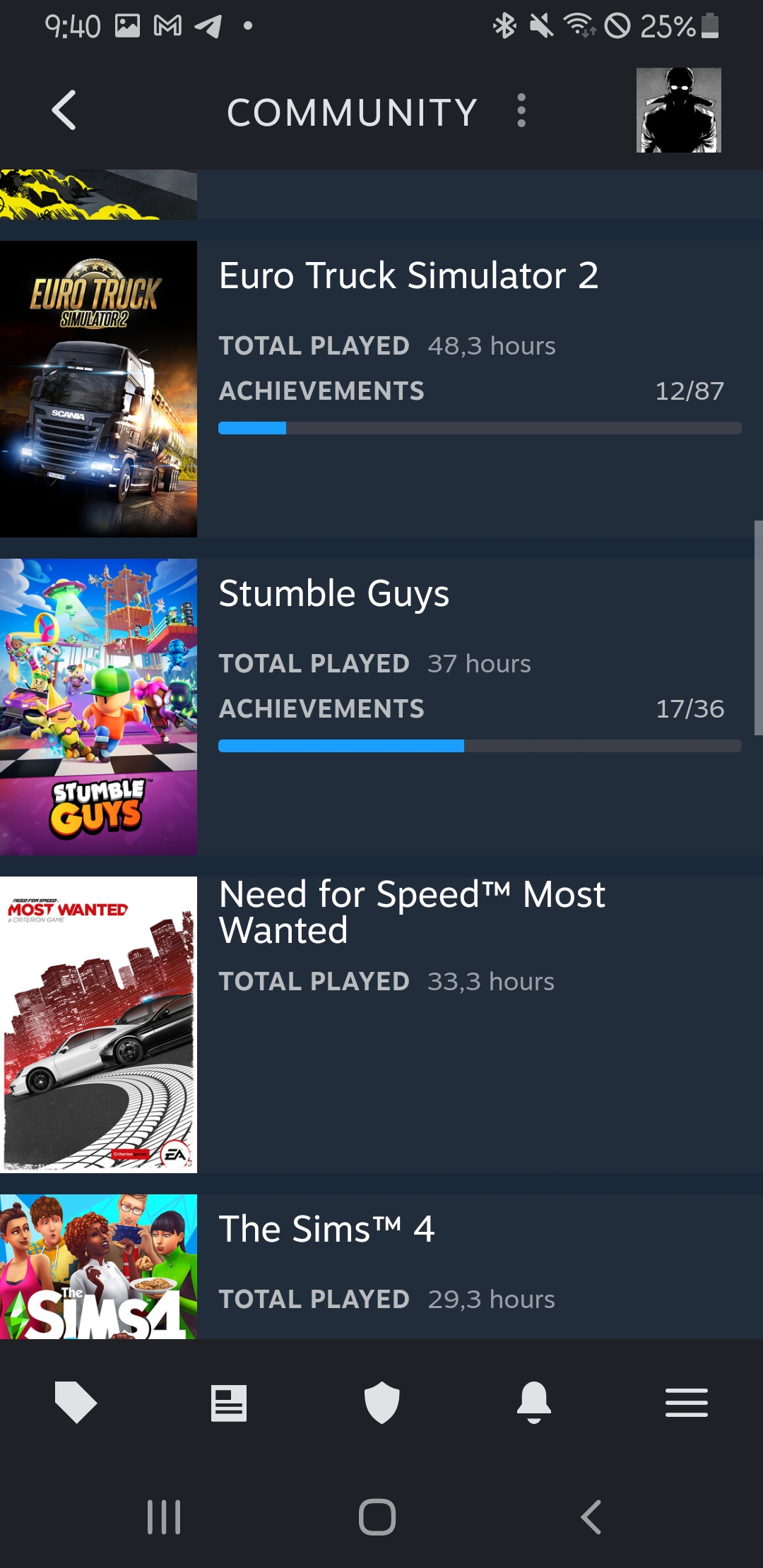Open Euro Truck Simulator 2 entry
Viewport: 763px width, 1568px height.
coord(408,276)
